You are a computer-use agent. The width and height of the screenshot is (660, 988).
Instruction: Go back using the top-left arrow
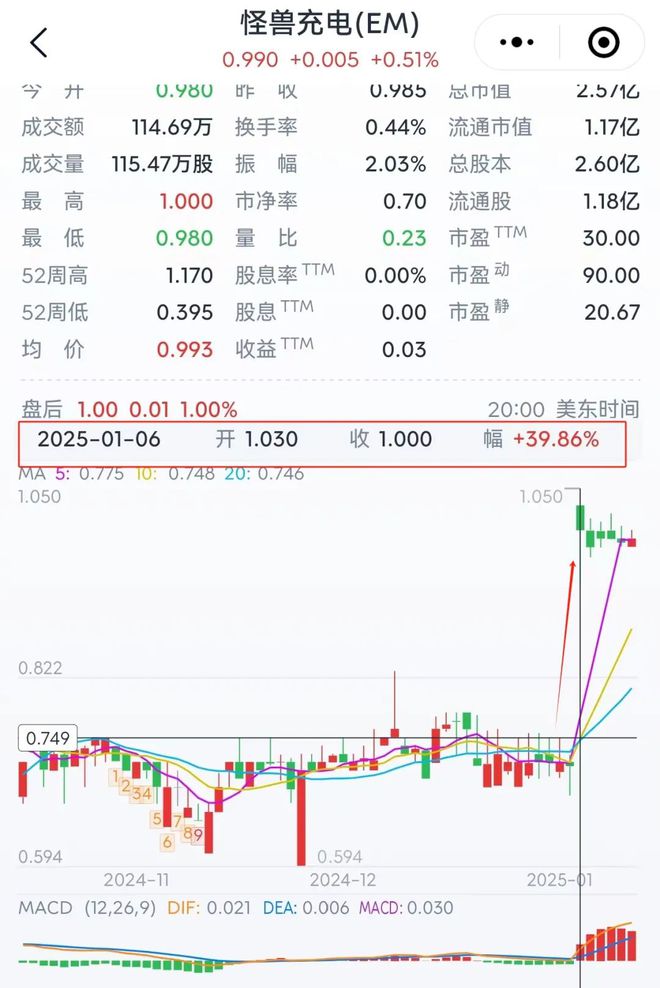pyautogui.click(x=38, y=43)
